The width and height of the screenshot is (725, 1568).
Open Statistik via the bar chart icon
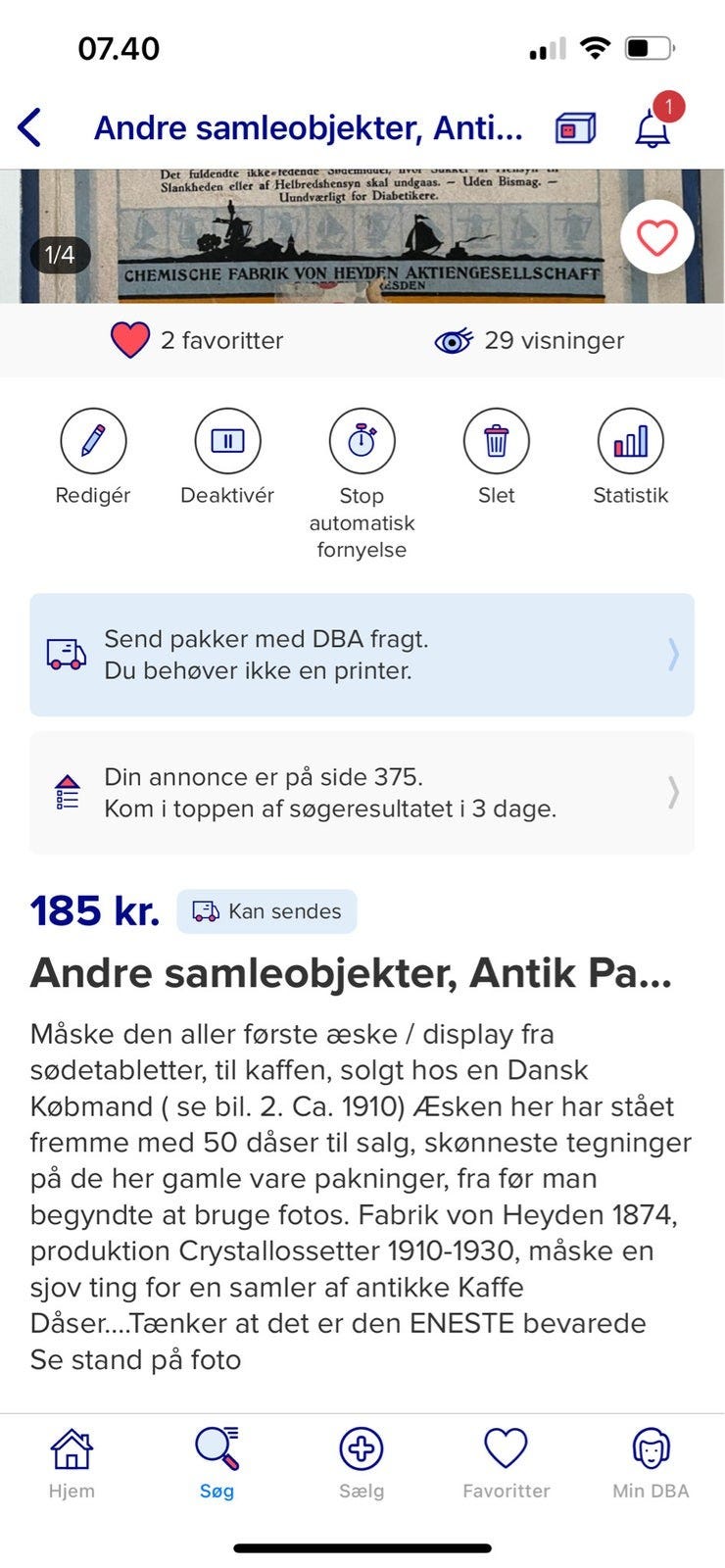[631, 441]
